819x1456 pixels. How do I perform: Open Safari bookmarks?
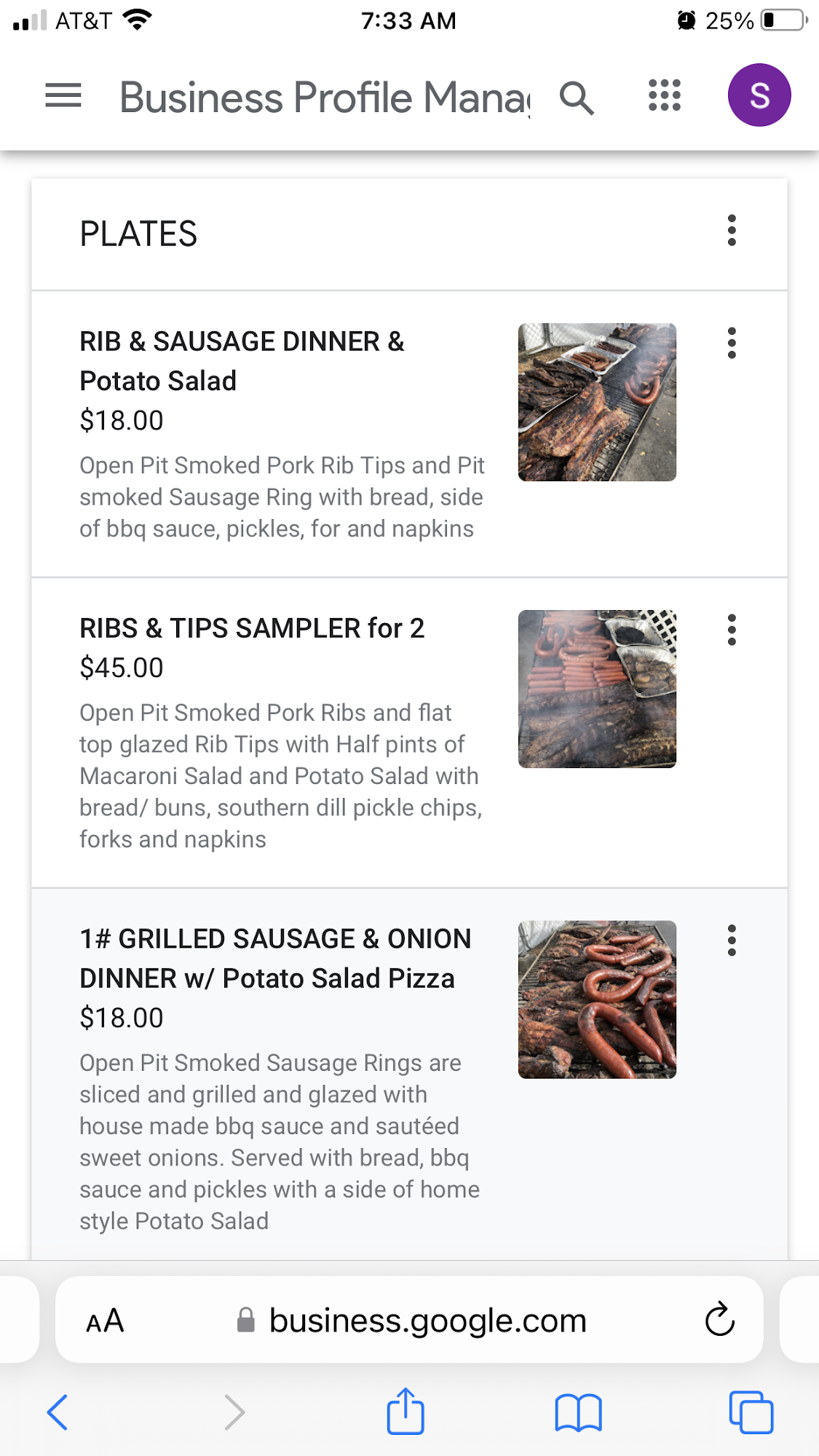578,1413
